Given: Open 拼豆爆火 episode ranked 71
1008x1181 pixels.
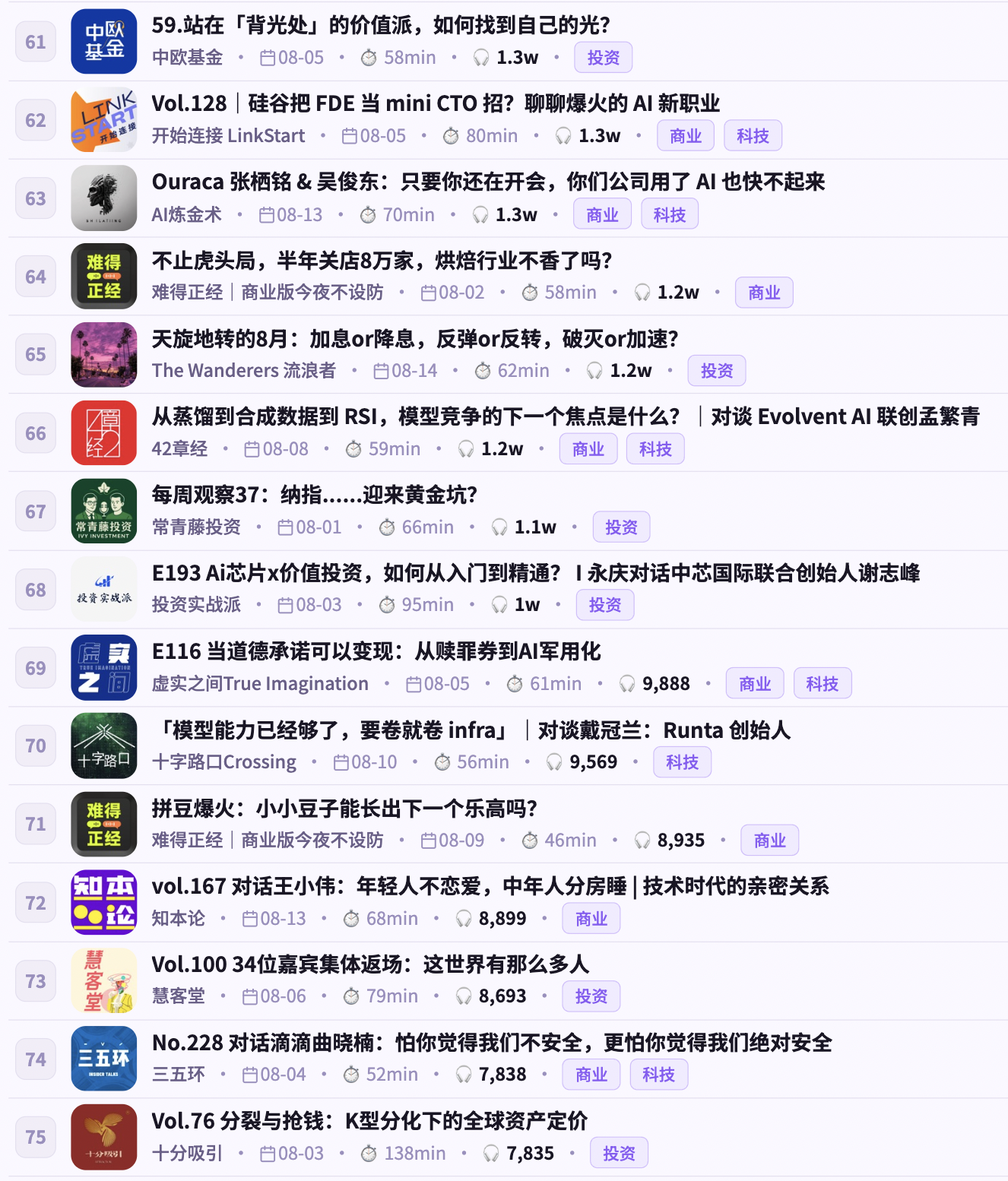Looking at the screenshot, I should point(344,809).
